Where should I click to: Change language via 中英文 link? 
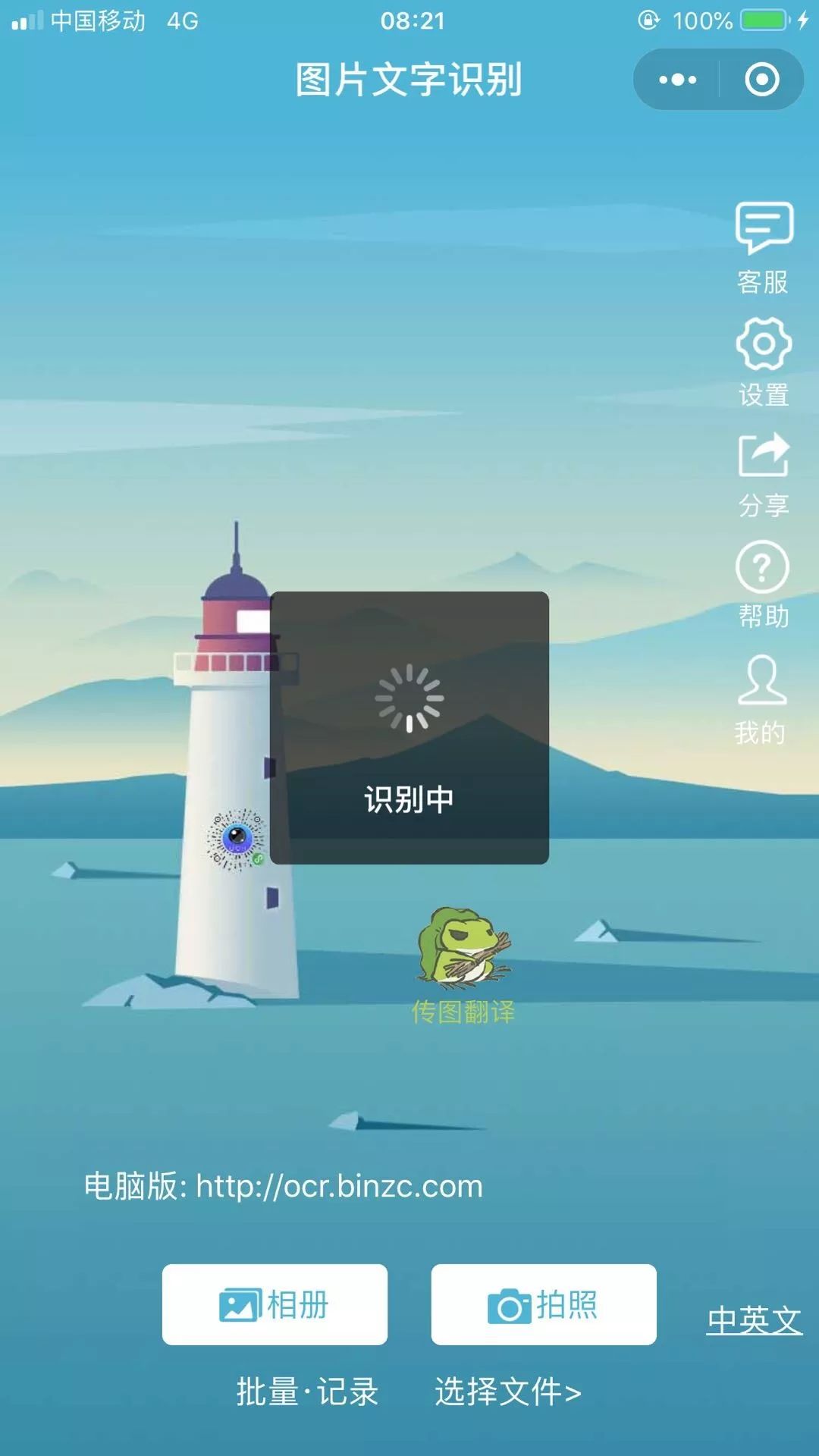pos(754,1321)
